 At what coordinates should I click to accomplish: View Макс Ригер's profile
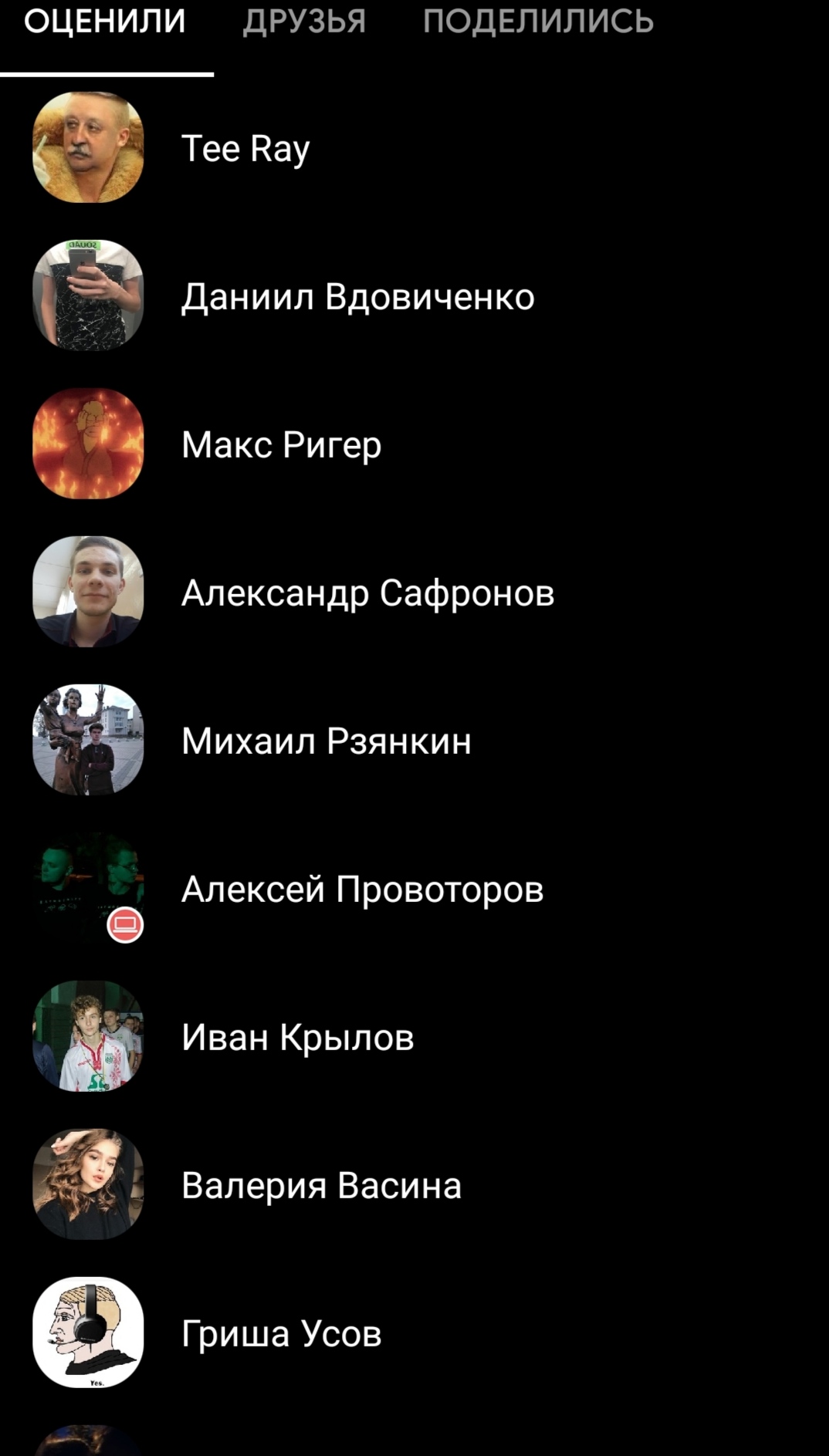point(281,444)
